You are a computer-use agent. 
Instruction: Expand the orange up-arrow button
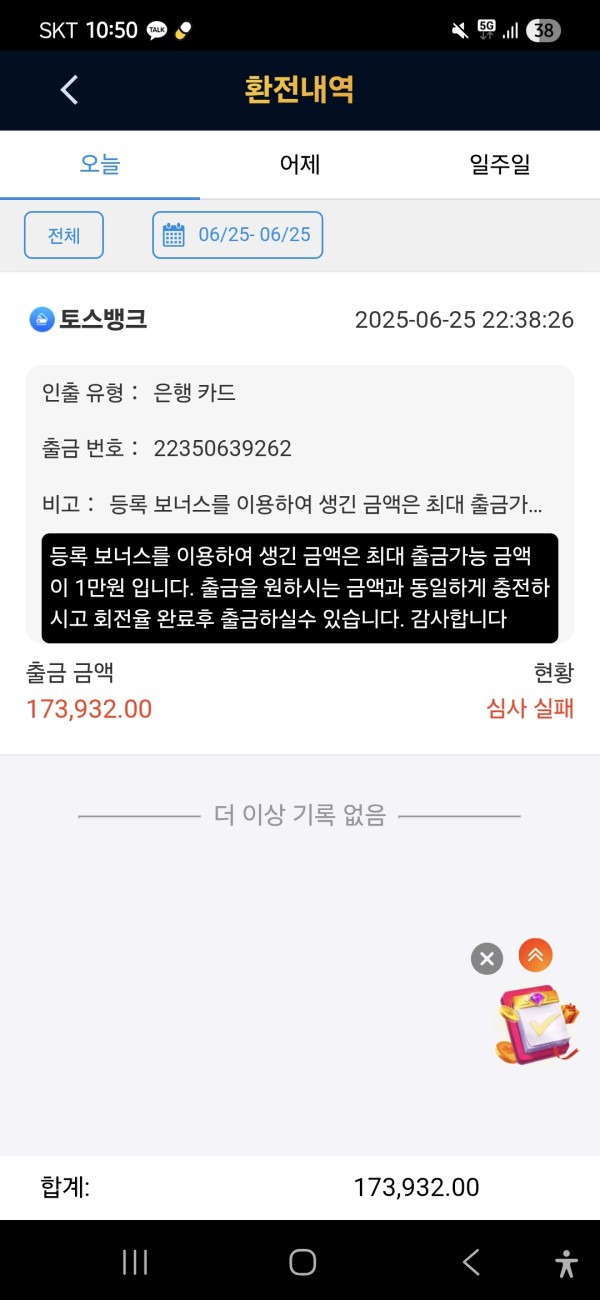536,955
